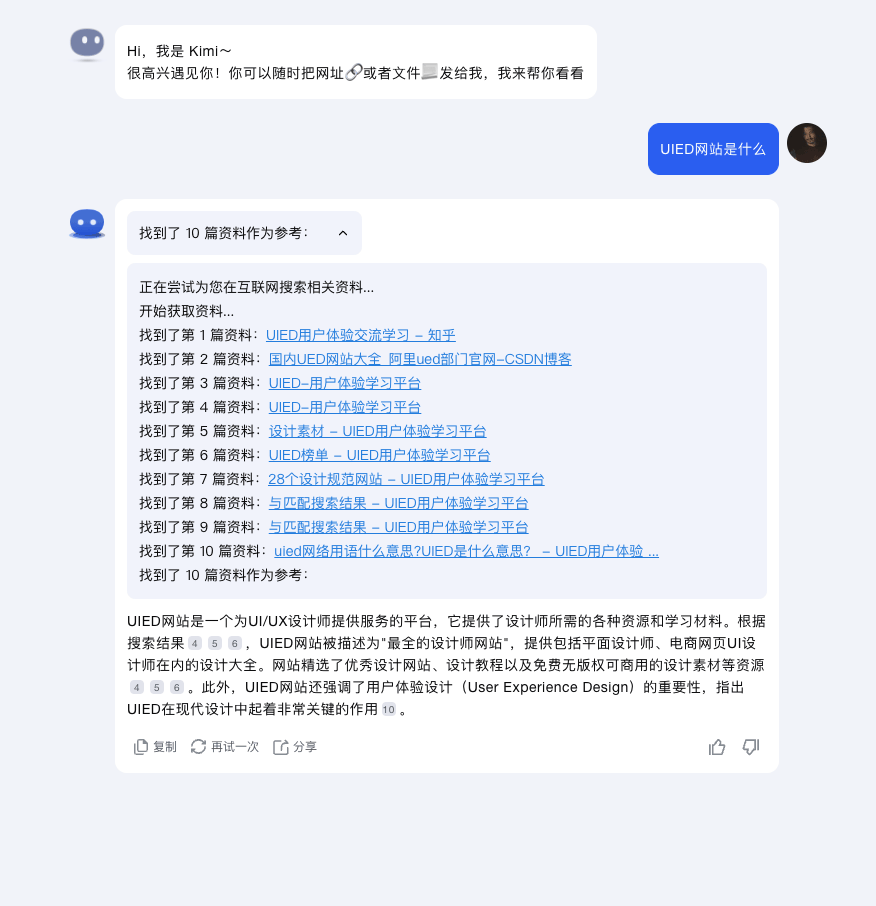Image resolution: width=876 pixels, height=906 pixels.
Task: Give the answer a thumbs down
Action: coord(751,747)
